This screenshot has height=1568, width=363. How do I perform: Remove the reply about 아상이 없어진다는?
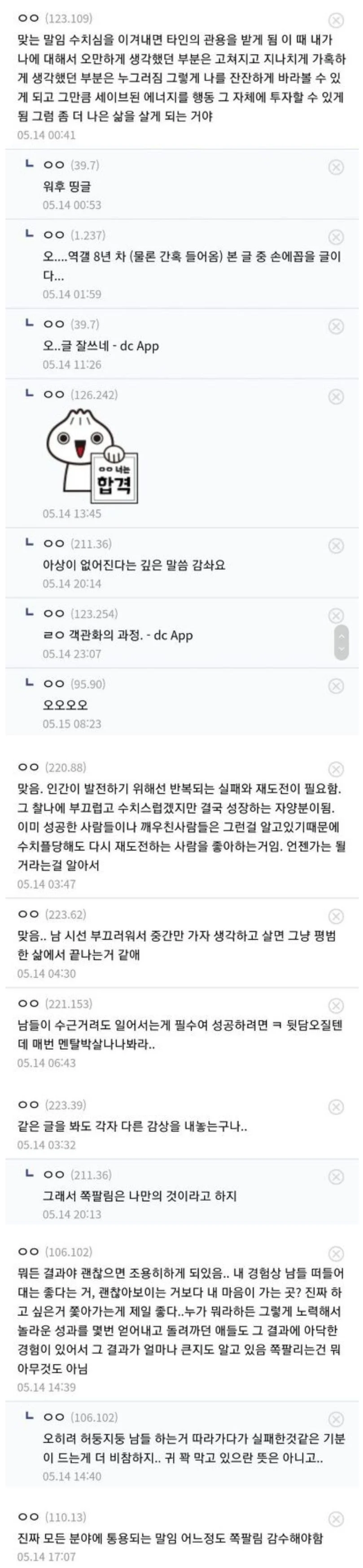(336, 546)
